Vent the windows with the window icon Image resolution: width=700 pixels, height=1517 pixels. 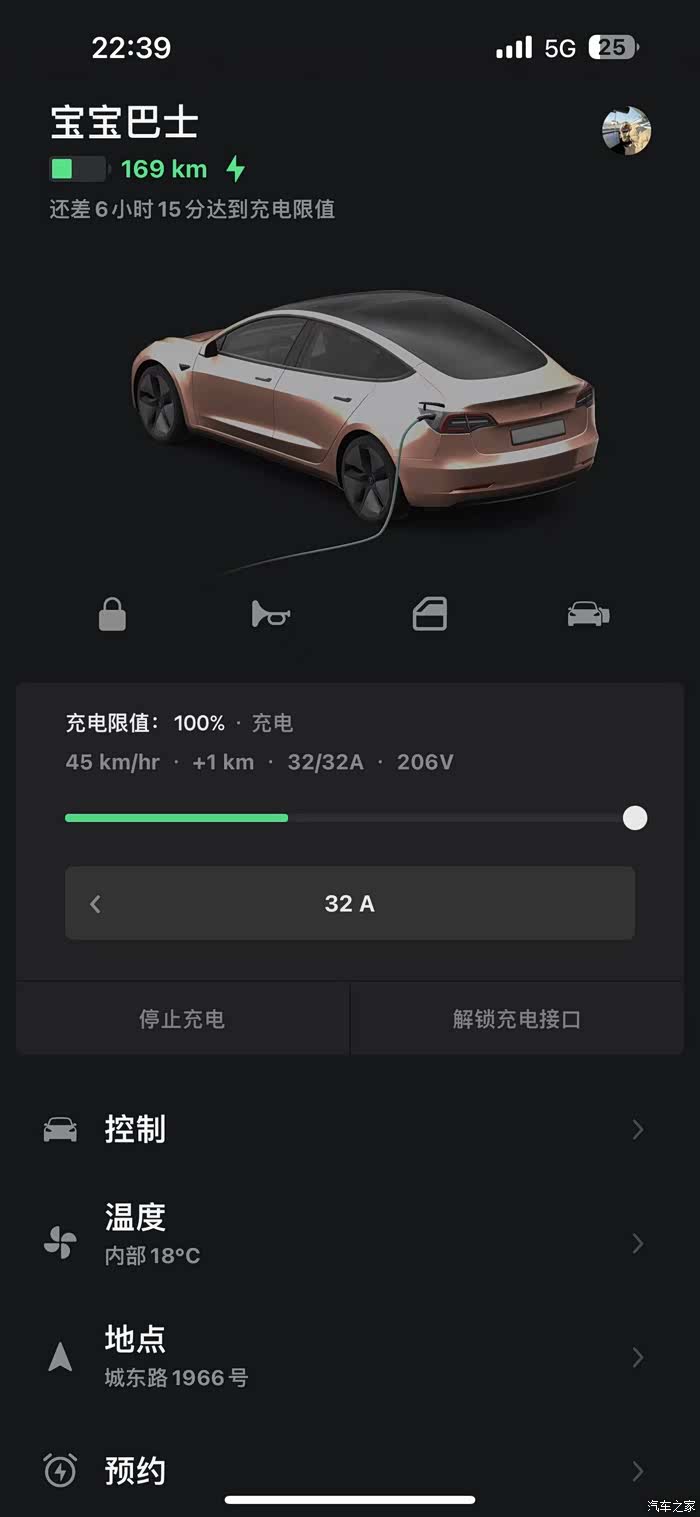pos(430,614)
